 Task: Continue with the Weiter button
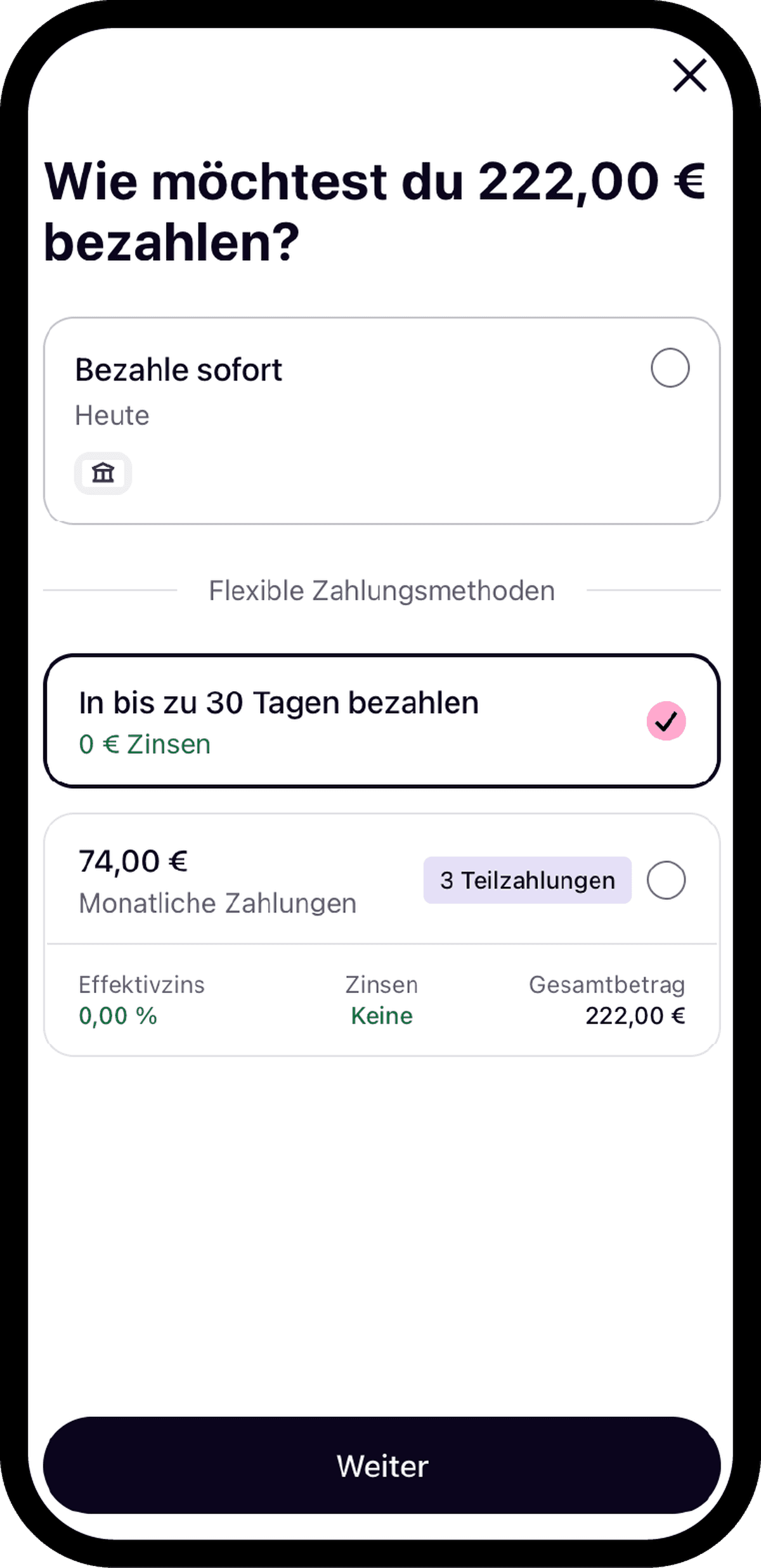coord(381,1466)
